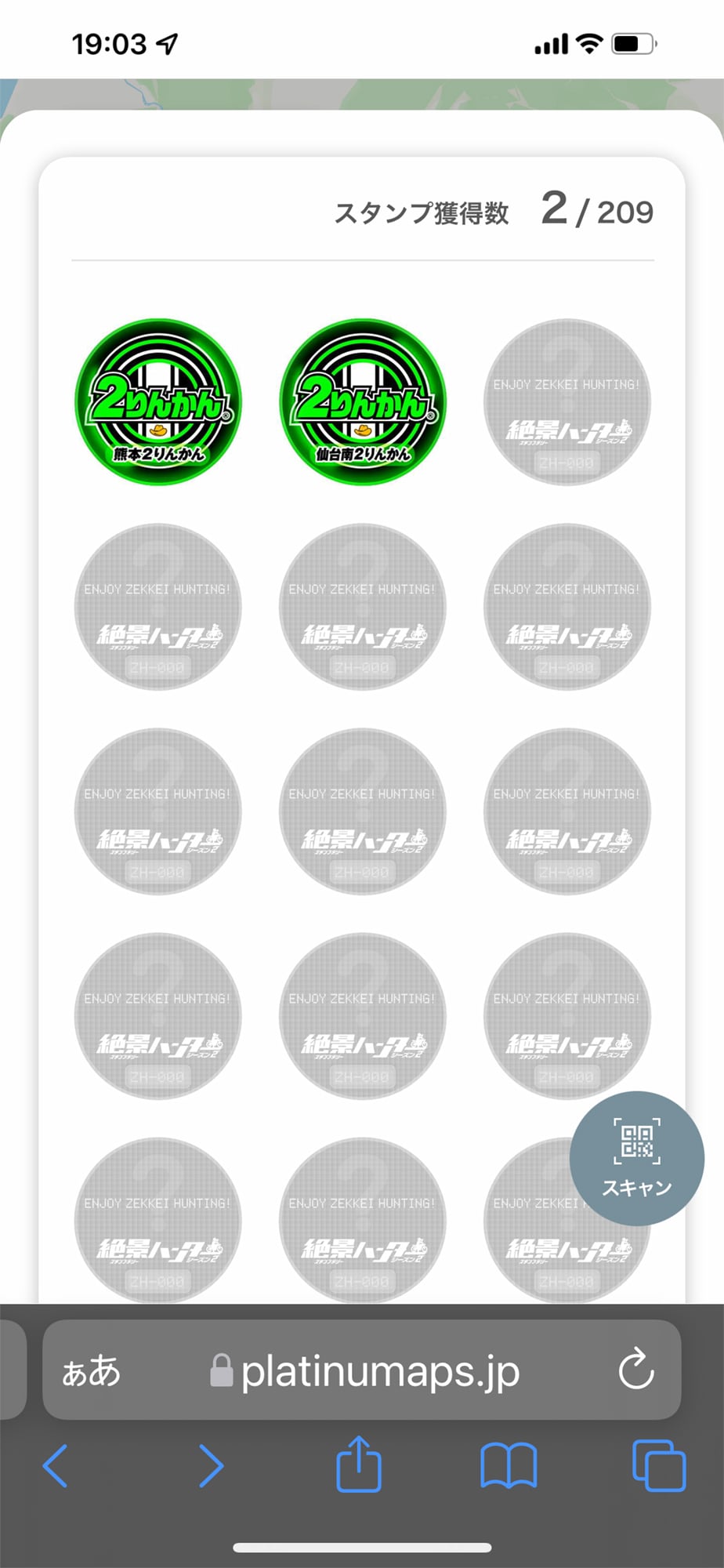Show all open Safari tabs
The image size is (724, 1568).
tap(658, 1465)
